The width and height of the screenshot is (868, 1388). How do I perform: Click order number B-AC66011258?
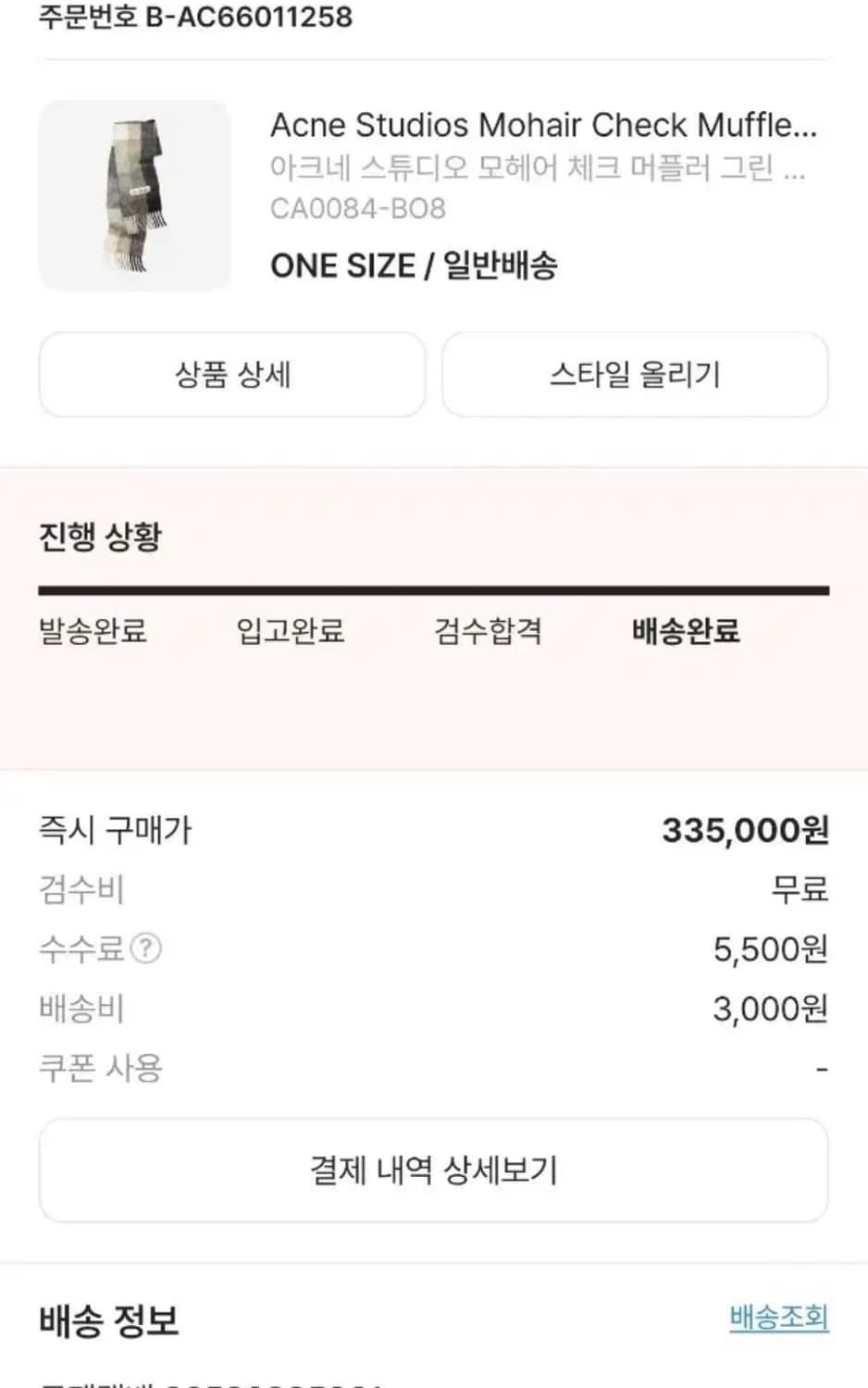tap(195, 17)
